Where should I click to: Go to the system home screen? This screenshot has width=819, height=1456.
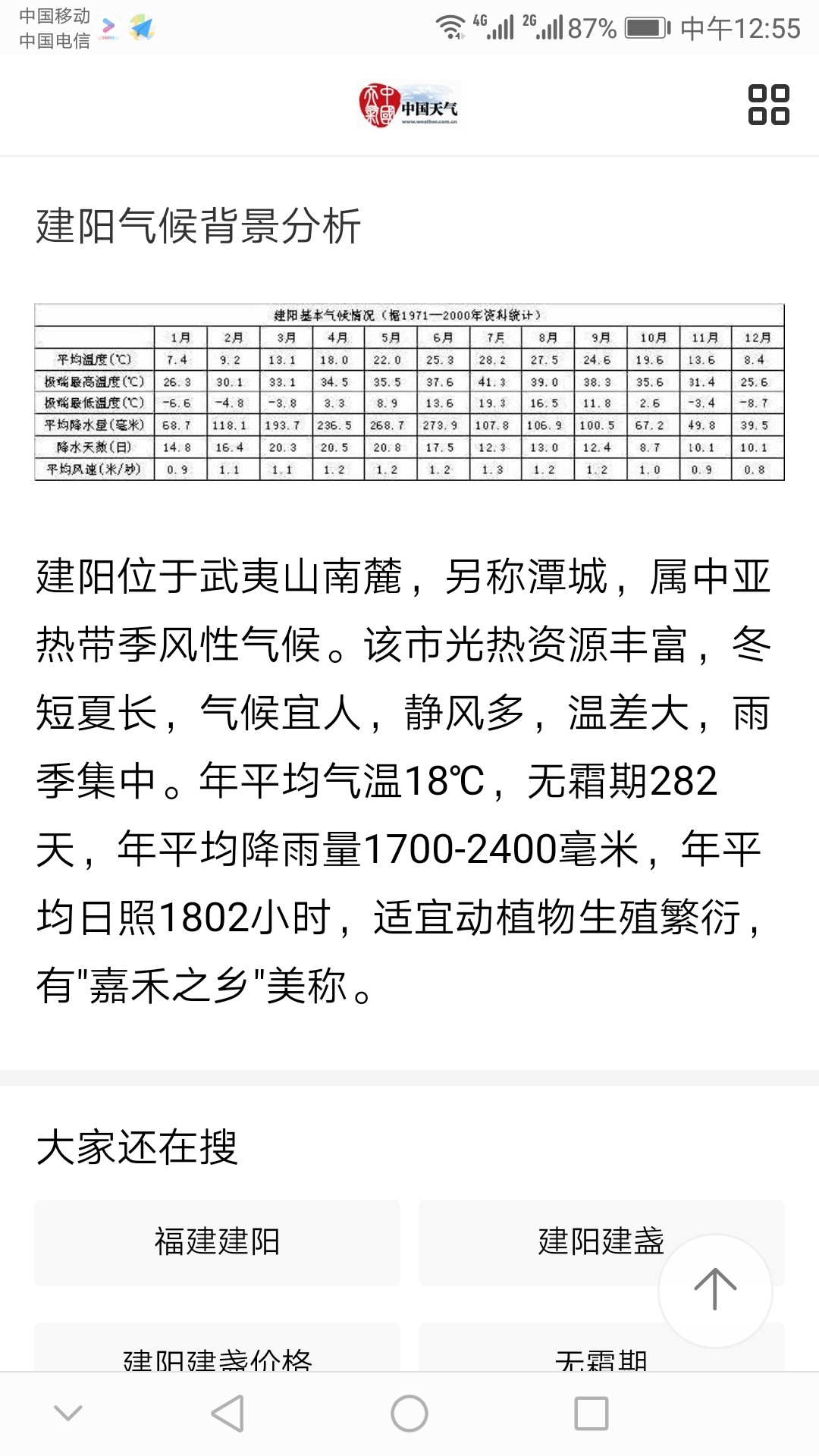pyautogui.click(x=409, y=1414)
